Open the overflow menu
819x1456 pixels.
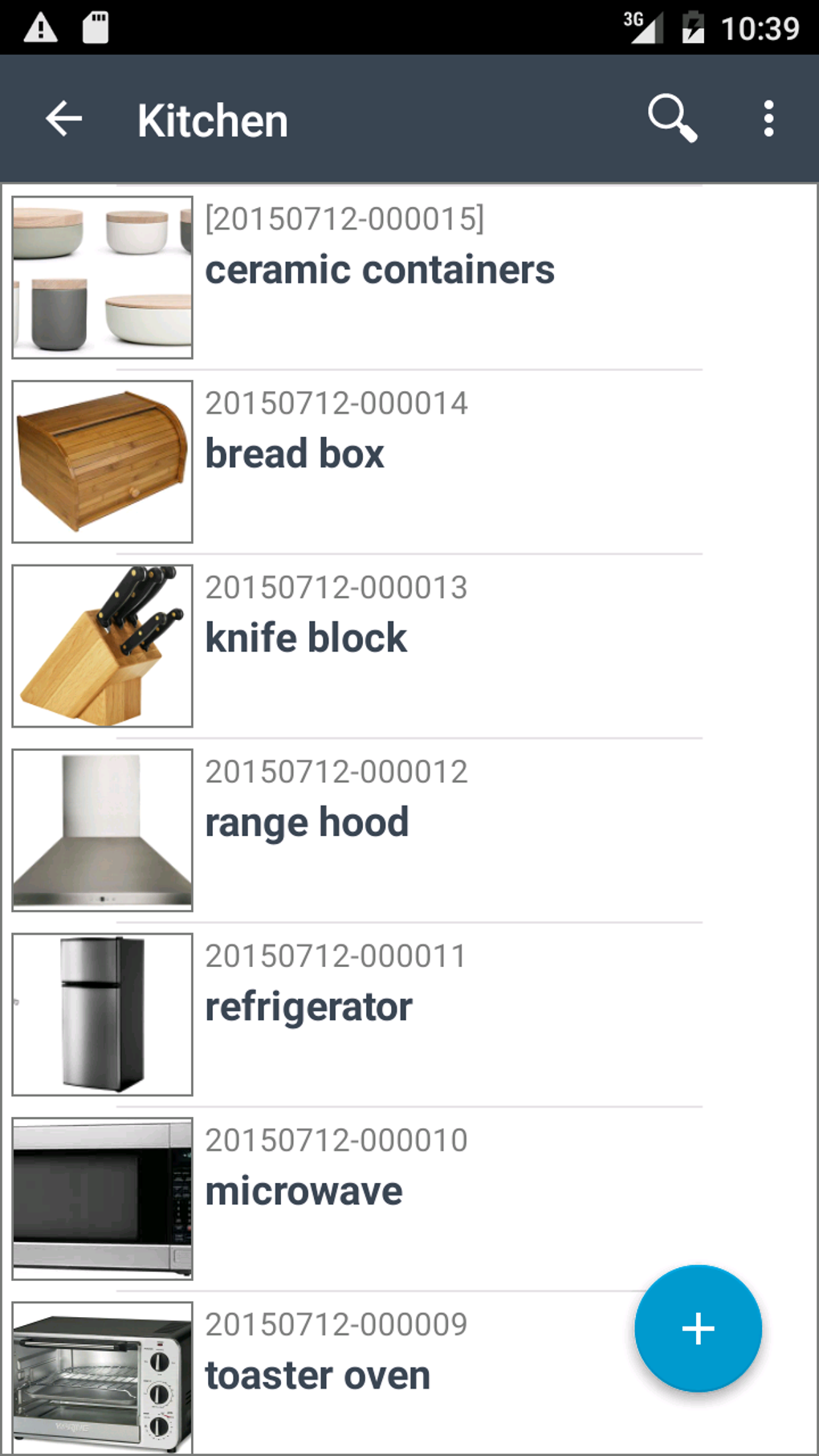[768, 119]
